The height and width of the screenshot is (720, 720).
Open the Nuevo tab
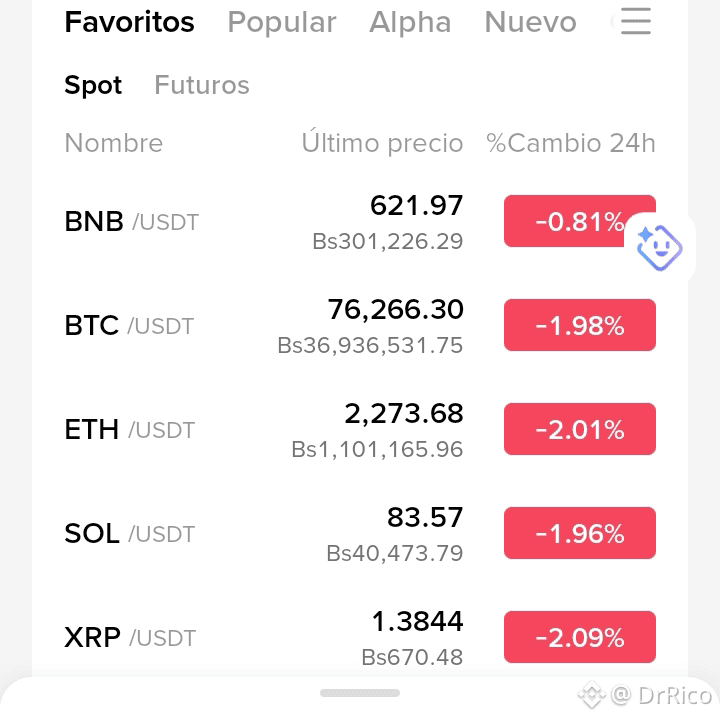530,22
